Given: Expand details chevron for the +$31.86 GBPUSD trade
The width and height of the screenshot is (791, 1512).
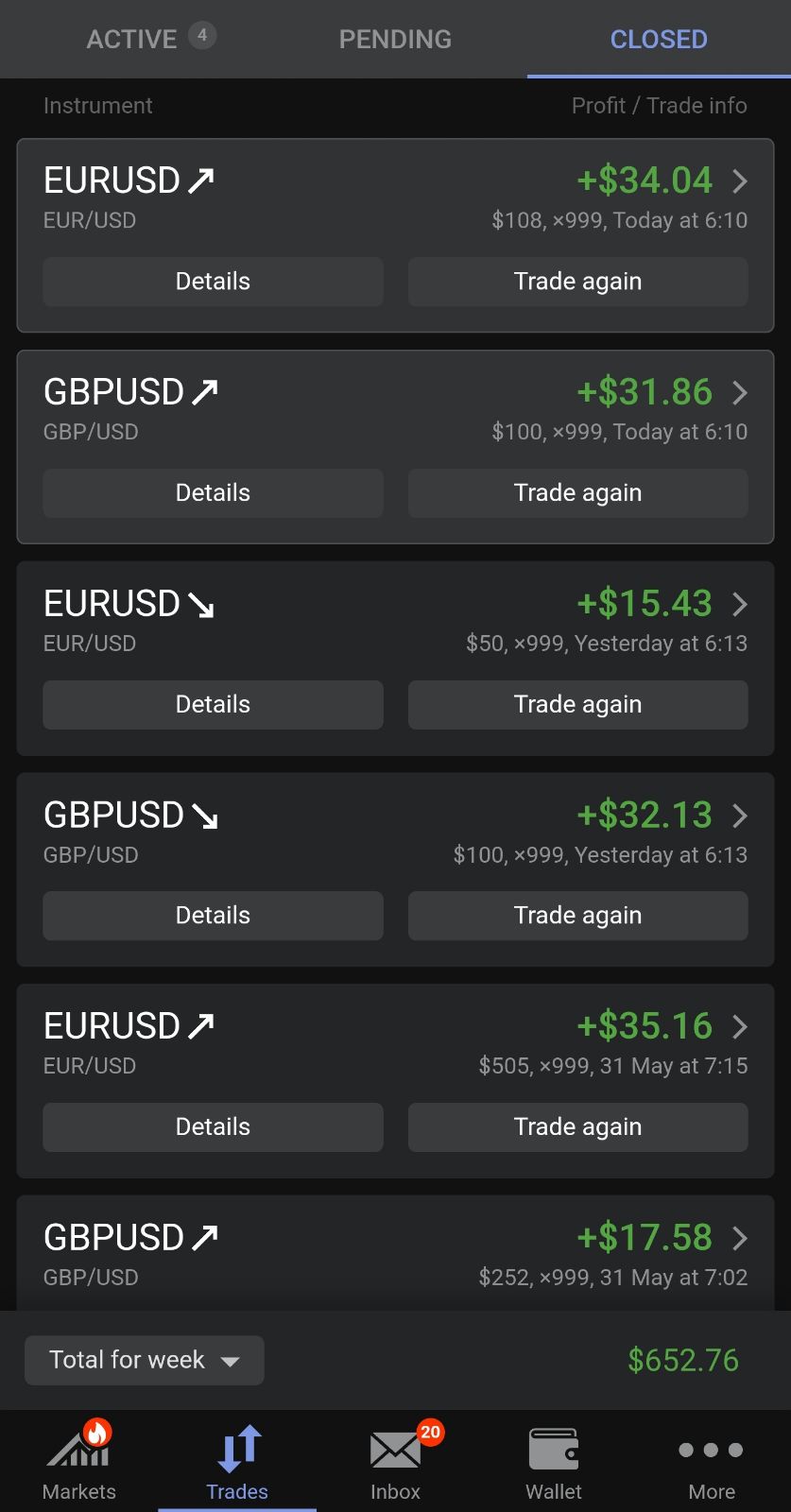Looking at the screenshot, I should [x=741, y=393].
